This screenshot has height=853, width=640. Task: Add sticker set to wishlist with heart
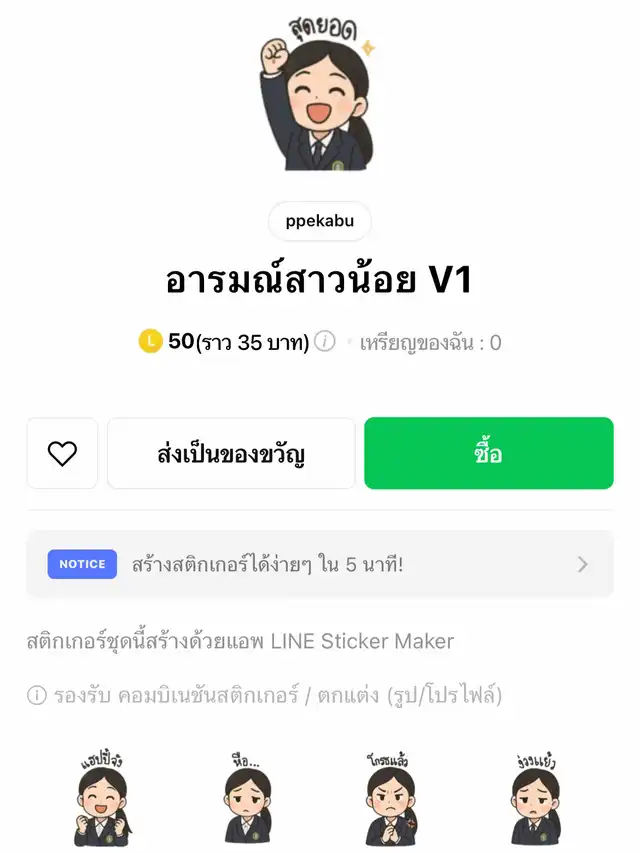(x=62, y=454)
